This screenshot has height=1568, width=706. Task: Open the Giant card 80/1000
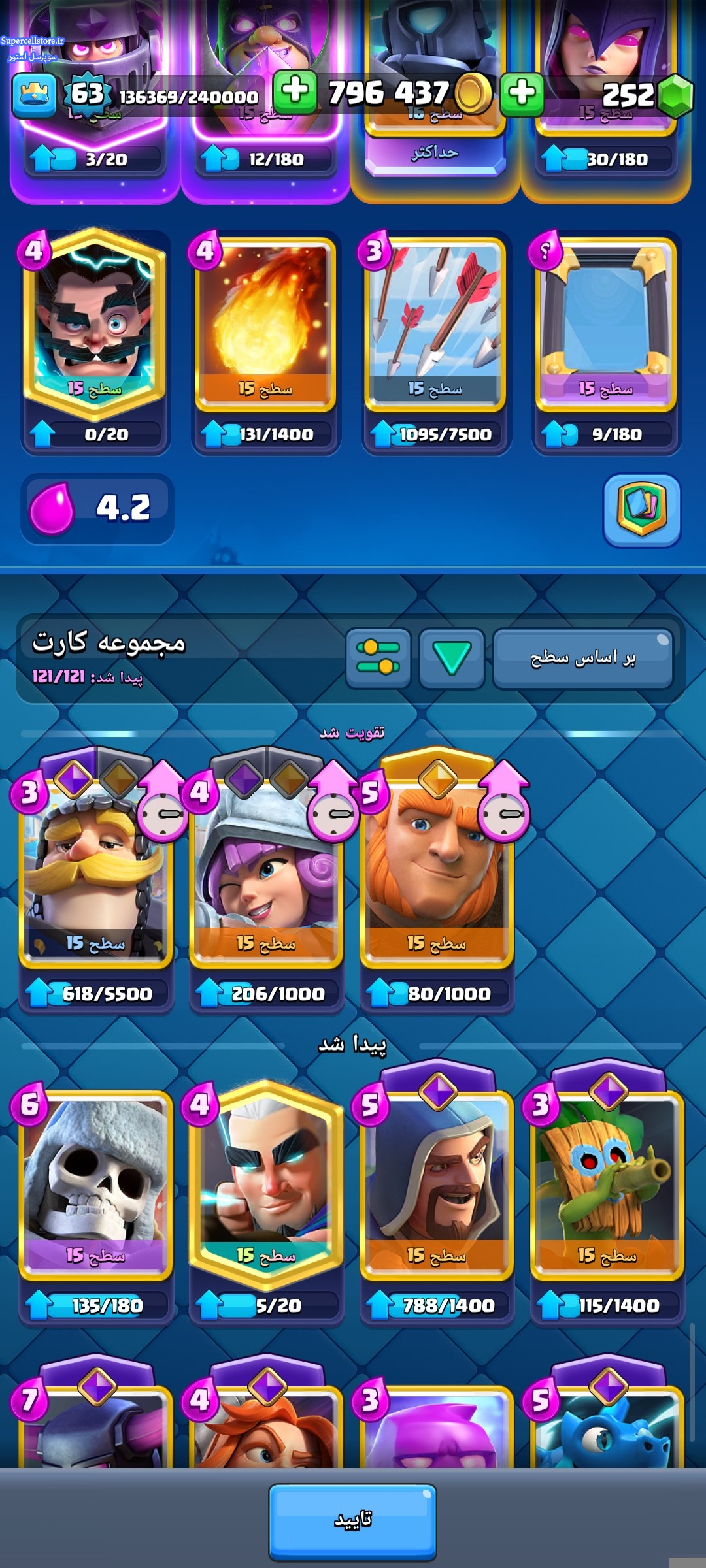(x=435, y=875)
